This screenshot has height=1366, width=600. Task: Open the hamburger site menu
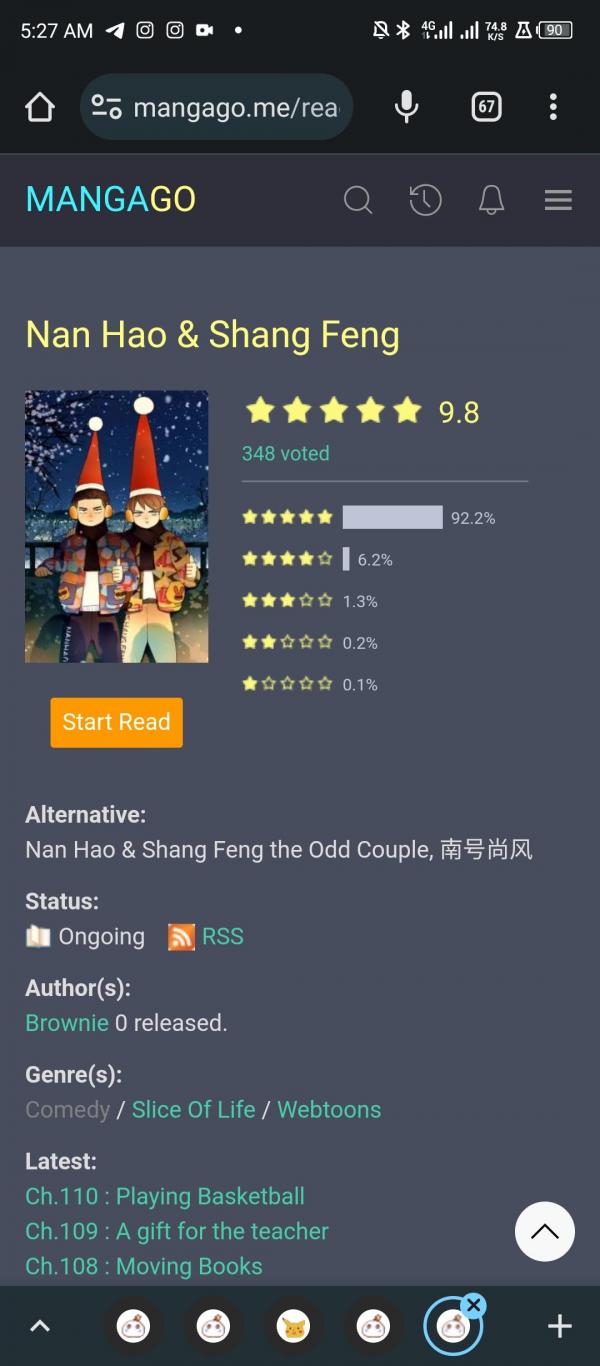click(558, 200)
